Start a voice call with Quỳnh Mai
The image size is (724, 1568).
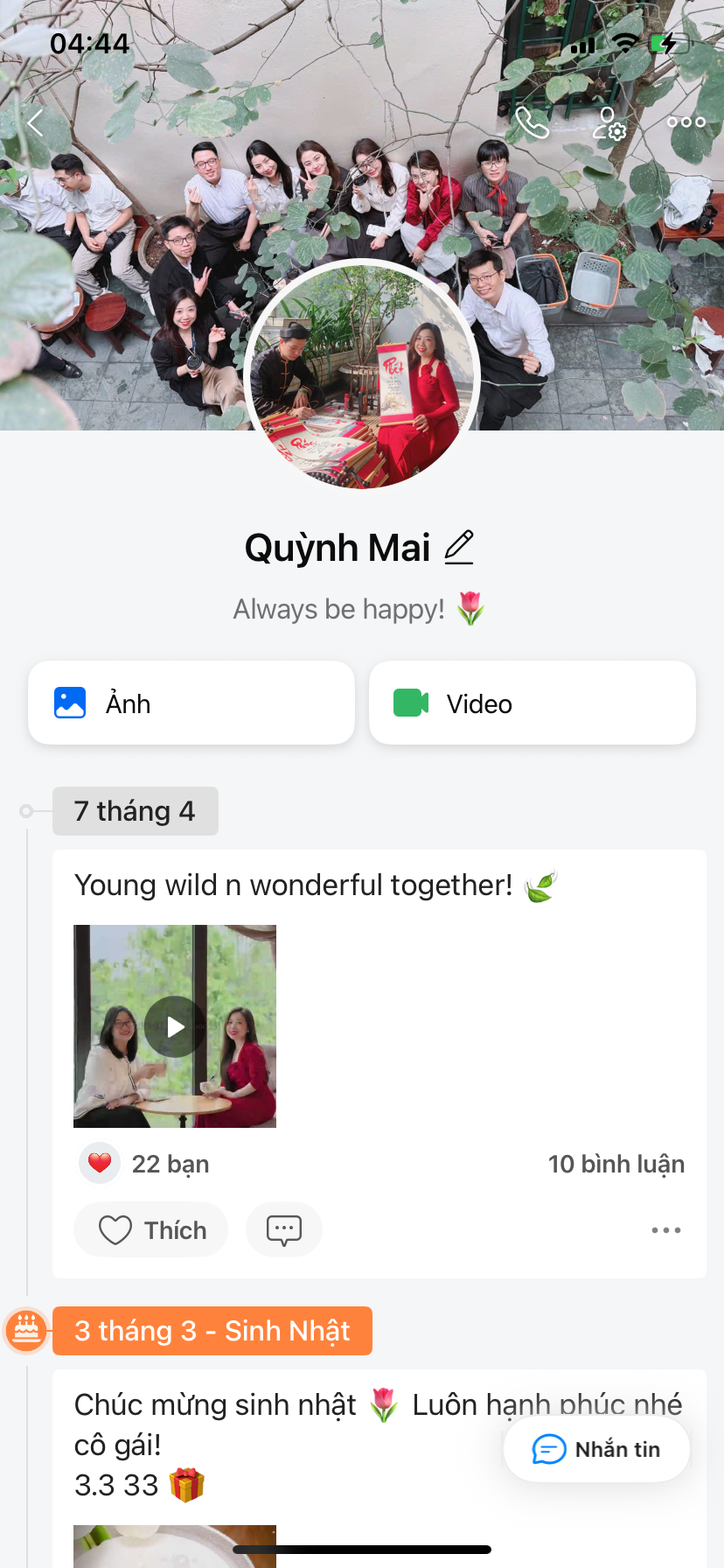point(532,122)
